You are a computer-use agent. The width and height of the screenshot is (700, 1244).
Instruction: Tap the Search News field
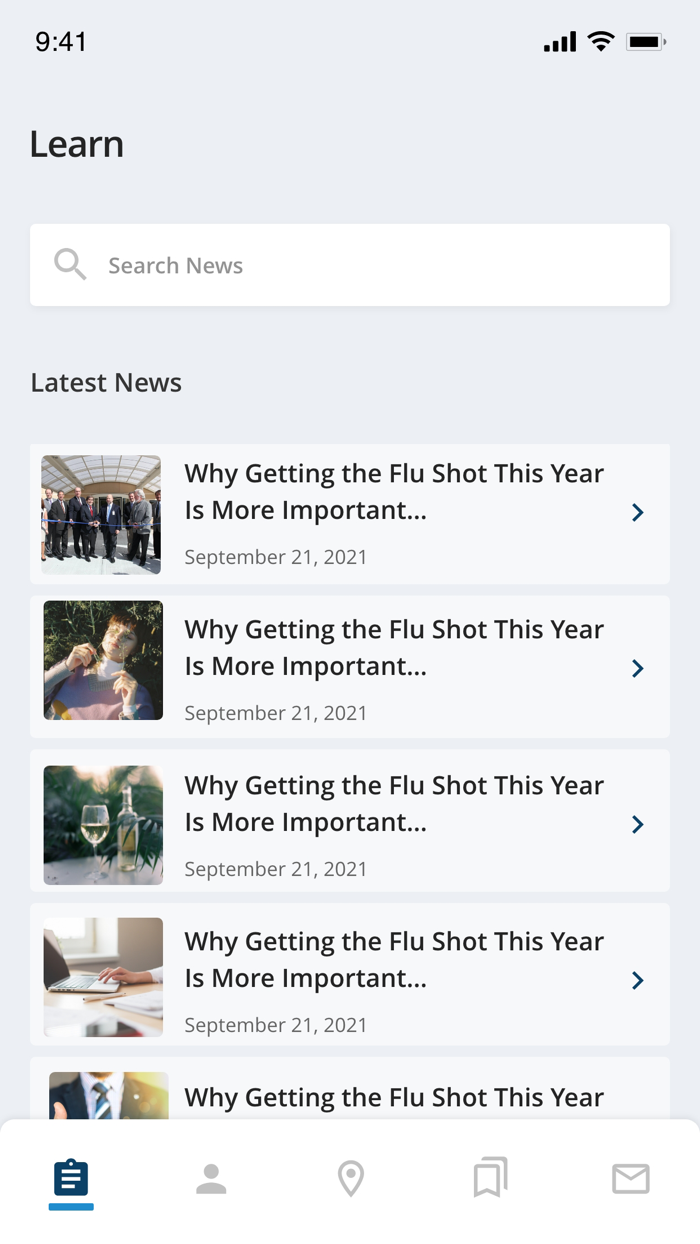tap(350, 265)
